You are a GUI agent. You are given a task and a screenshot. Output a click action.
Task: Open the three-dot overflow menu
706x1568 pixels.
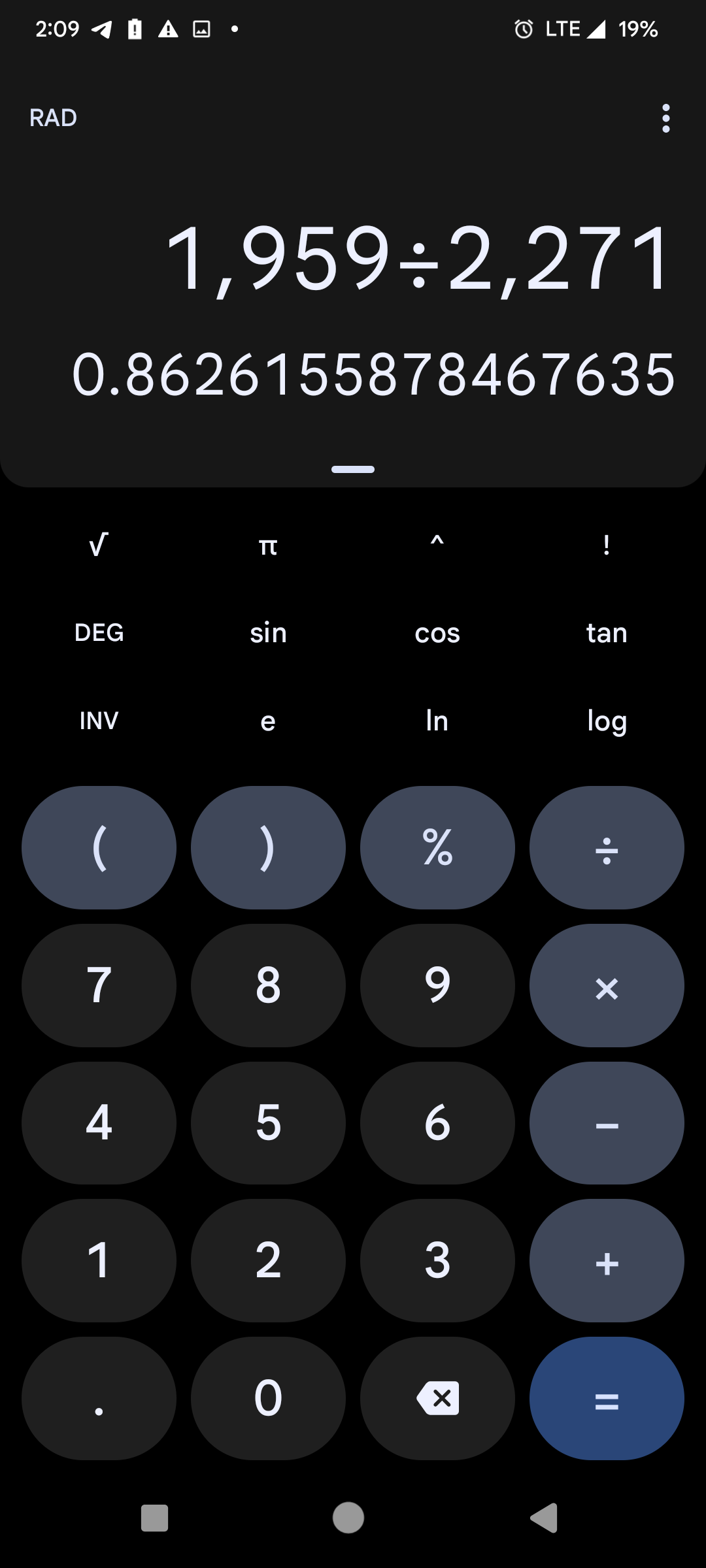[665, 118]
